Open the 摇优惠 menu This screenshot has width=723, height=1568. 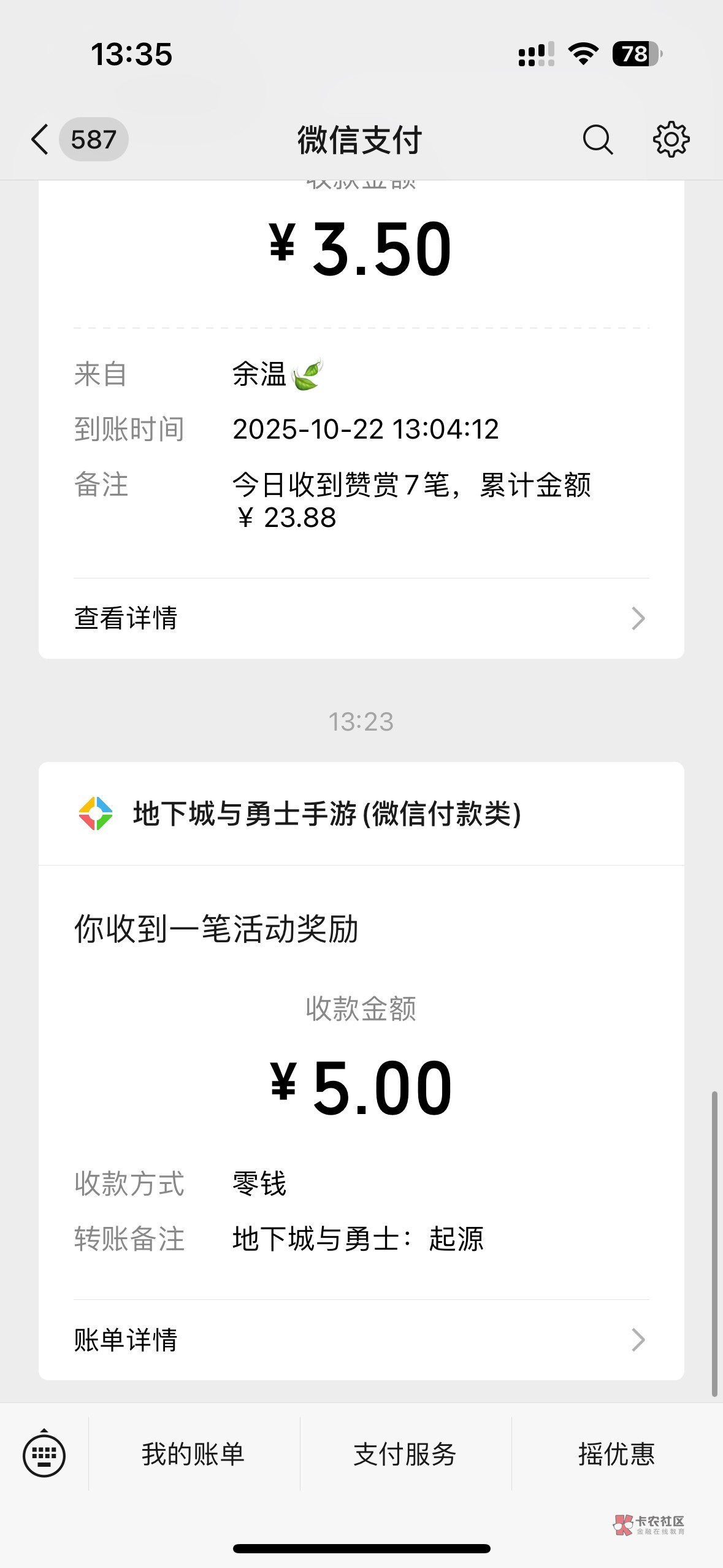[617, 1455]
